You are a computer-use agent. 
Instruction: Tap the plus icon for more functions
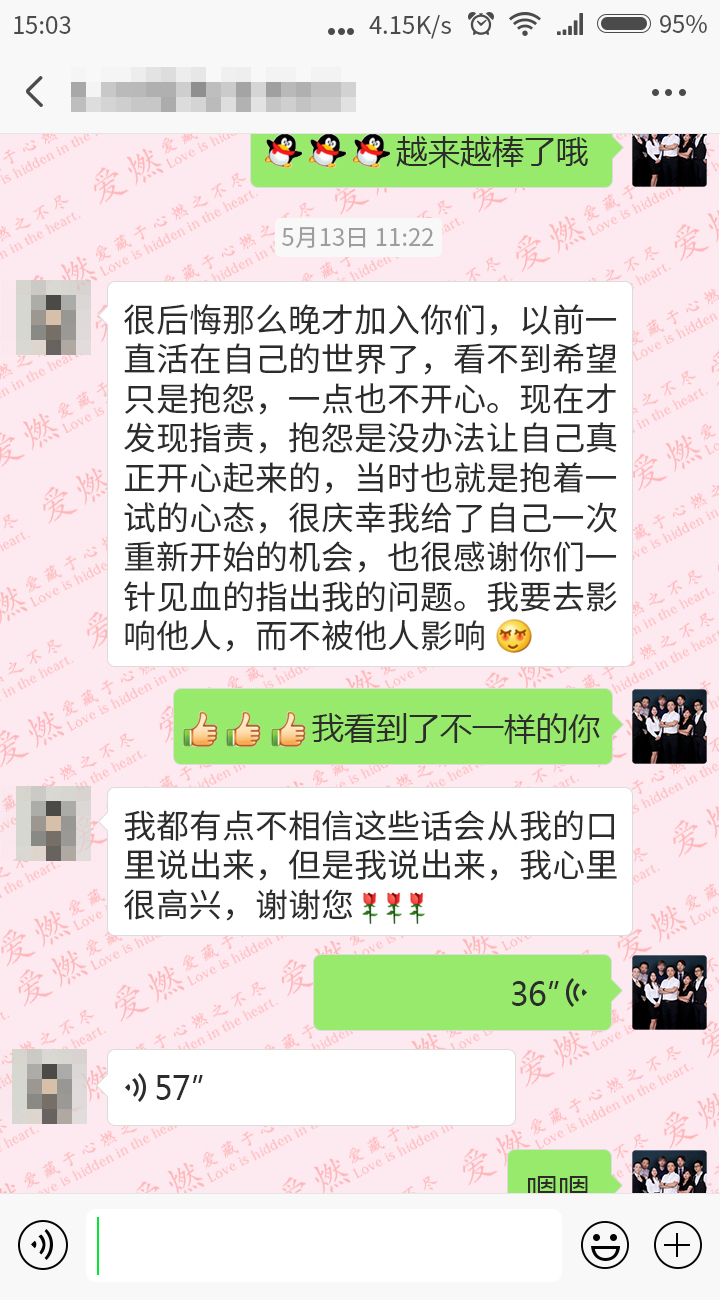(677, 1243)
